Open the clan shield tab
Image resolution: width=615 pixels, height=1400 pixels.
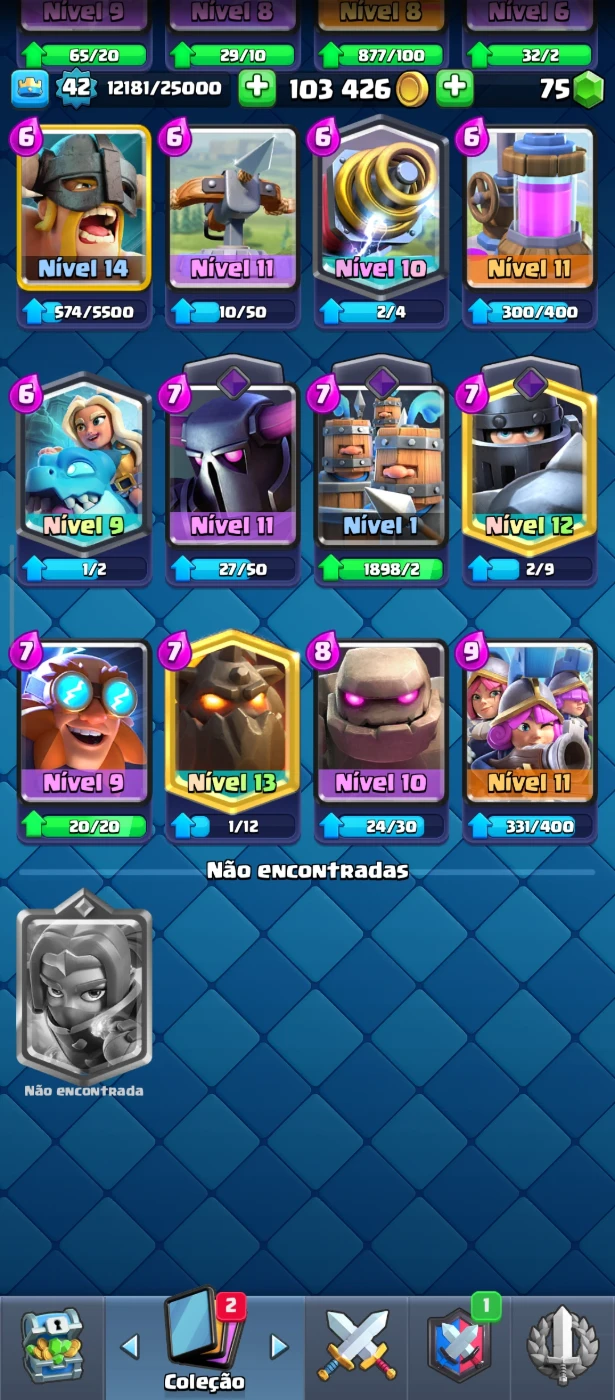click(459, 1346)
